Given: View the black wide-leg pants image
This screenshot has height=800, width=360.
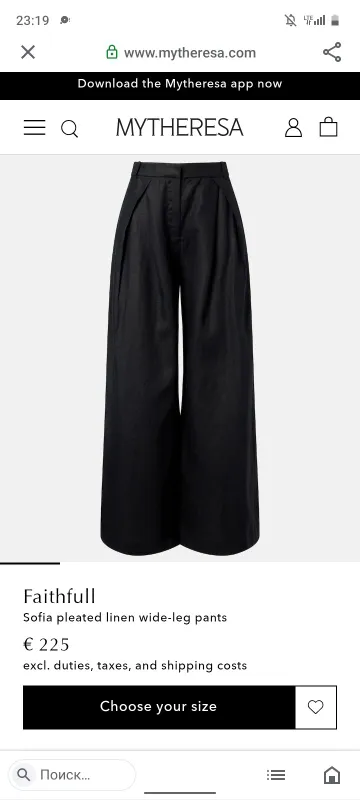Looking at the screenshot, I should pos(180,358).
